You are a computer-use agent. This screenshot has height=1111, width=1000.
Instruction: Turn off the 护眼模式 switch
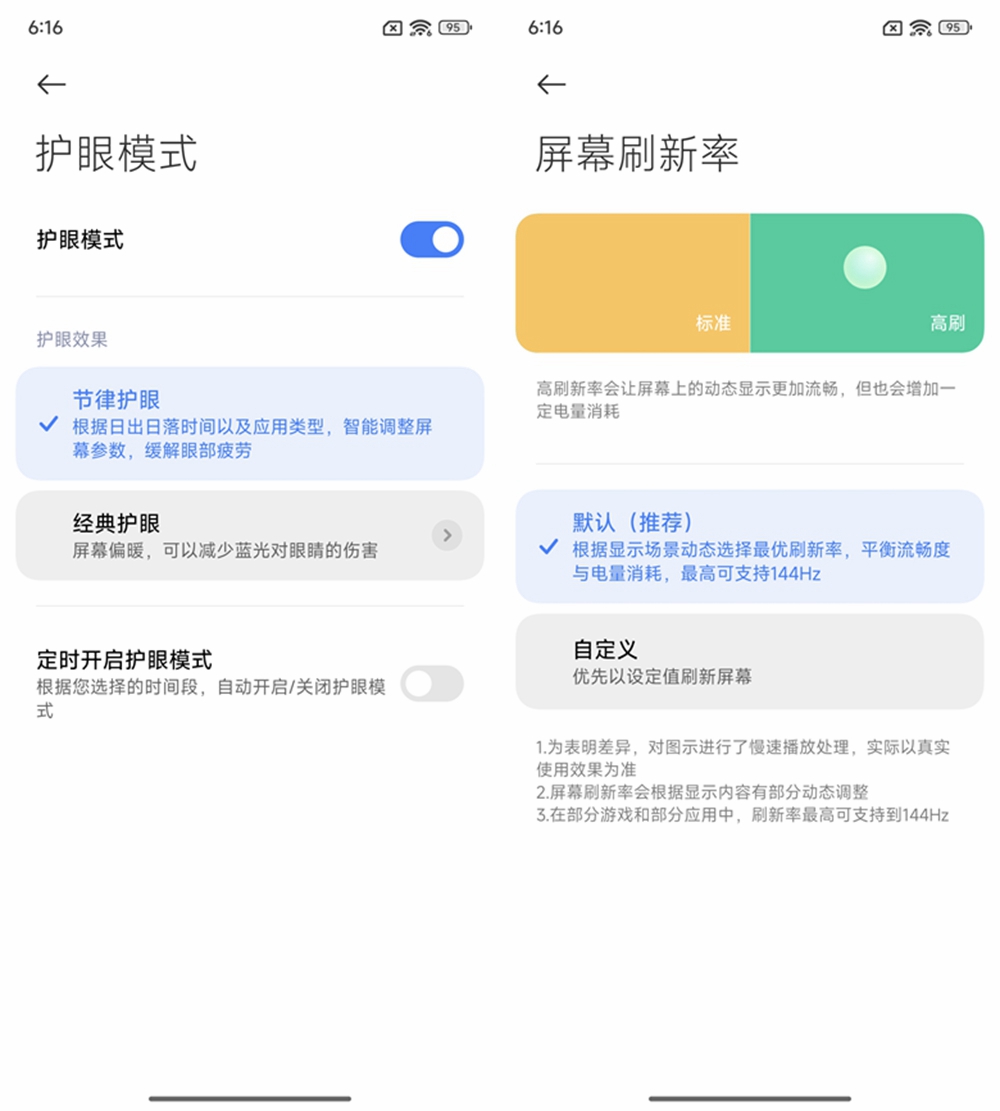coord(432,240)
